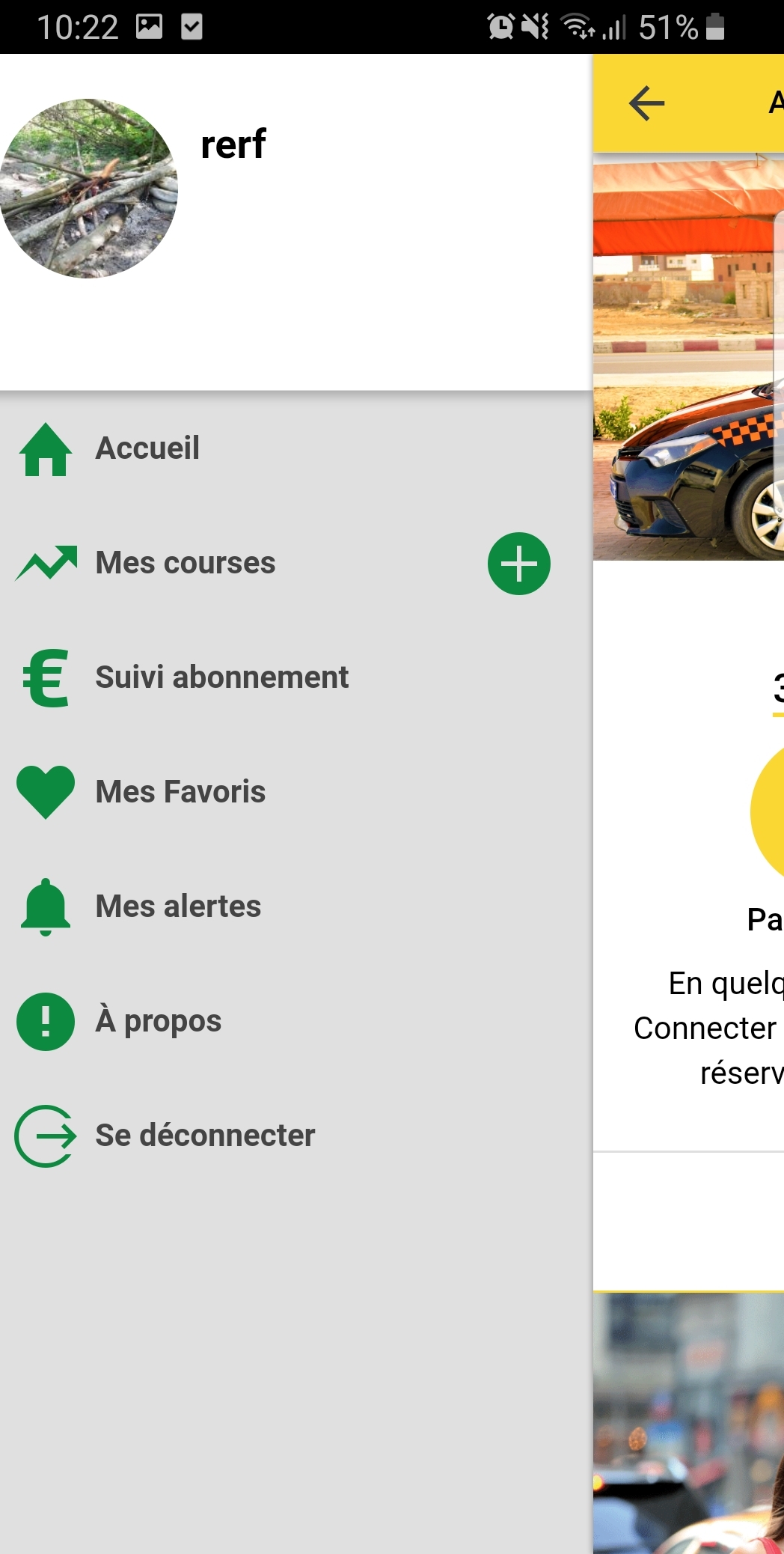Screen dimensions: 784x1554
Task: Select Se déconnecter to log out
Action: tap(295, 1136)
